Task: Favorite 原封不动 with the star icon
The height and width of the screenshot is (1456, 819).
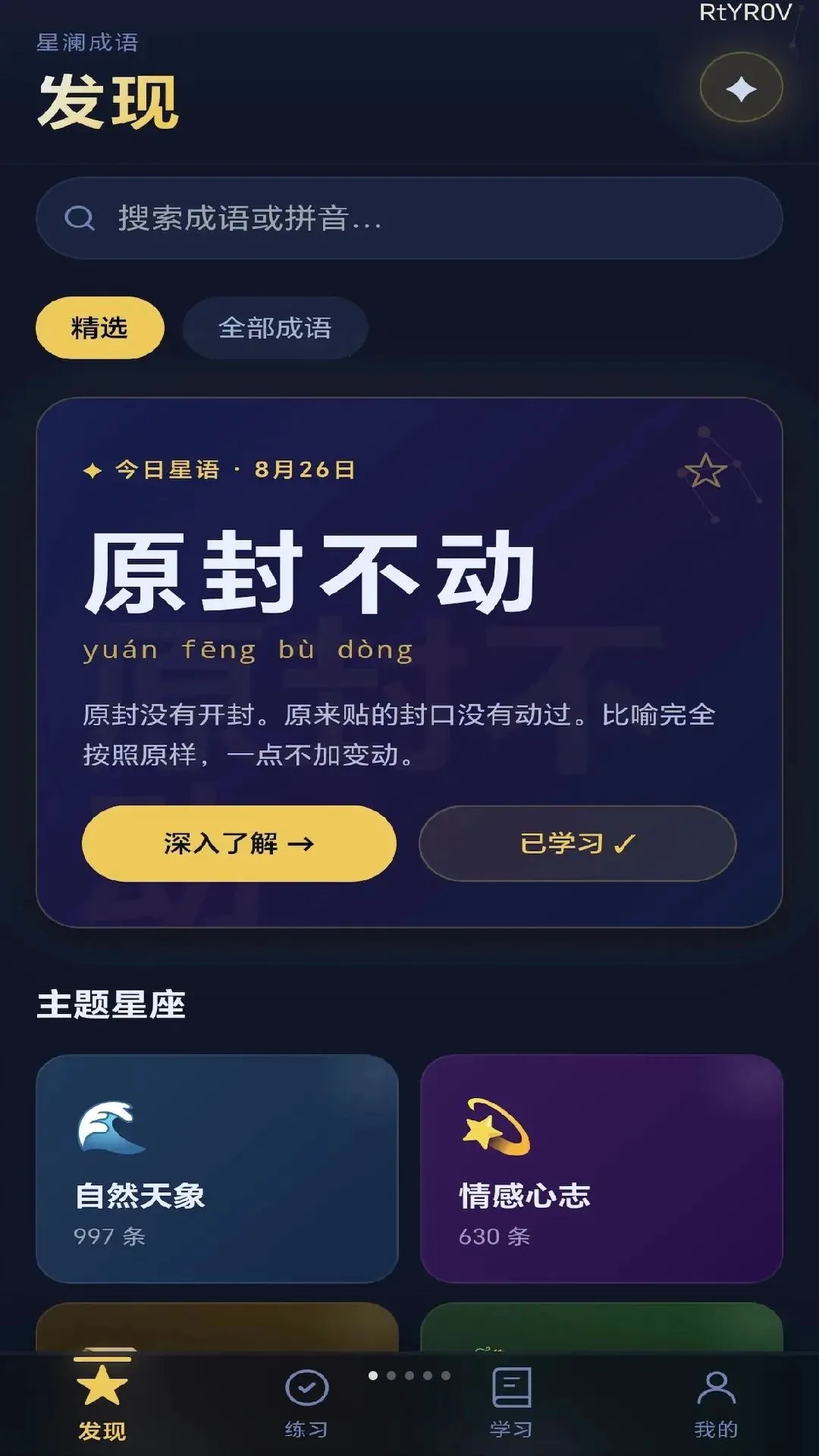Action: click(x=705, y=471)
